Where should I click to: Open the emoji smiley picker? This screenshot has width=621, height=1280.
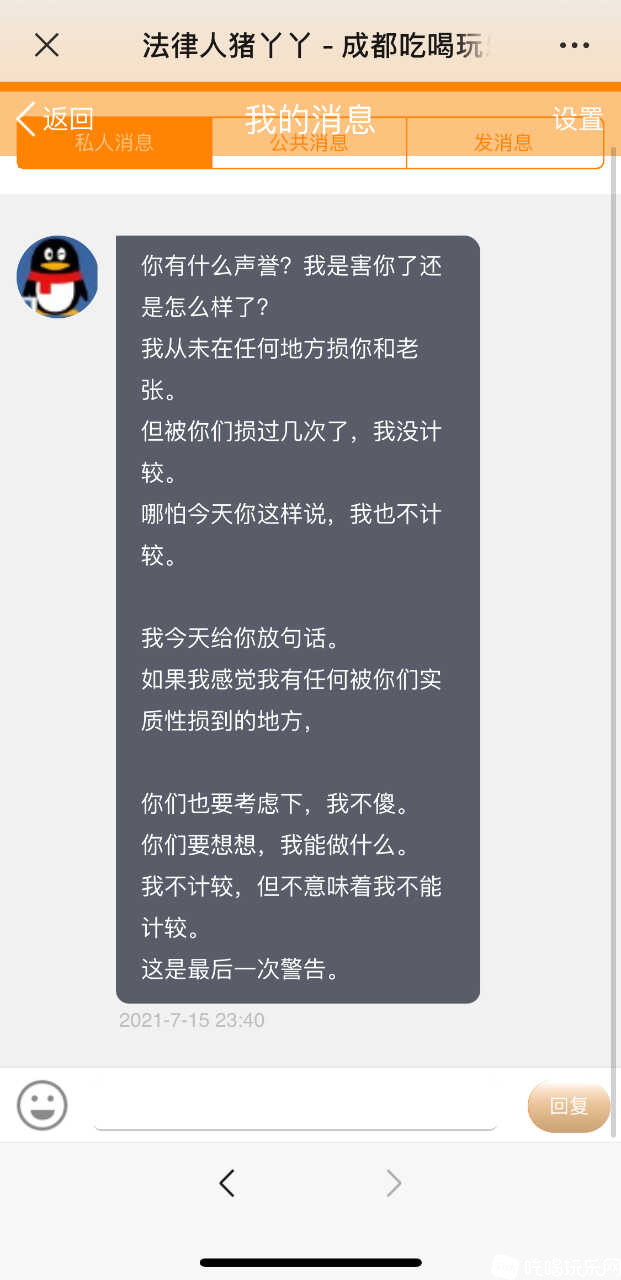42,1105
